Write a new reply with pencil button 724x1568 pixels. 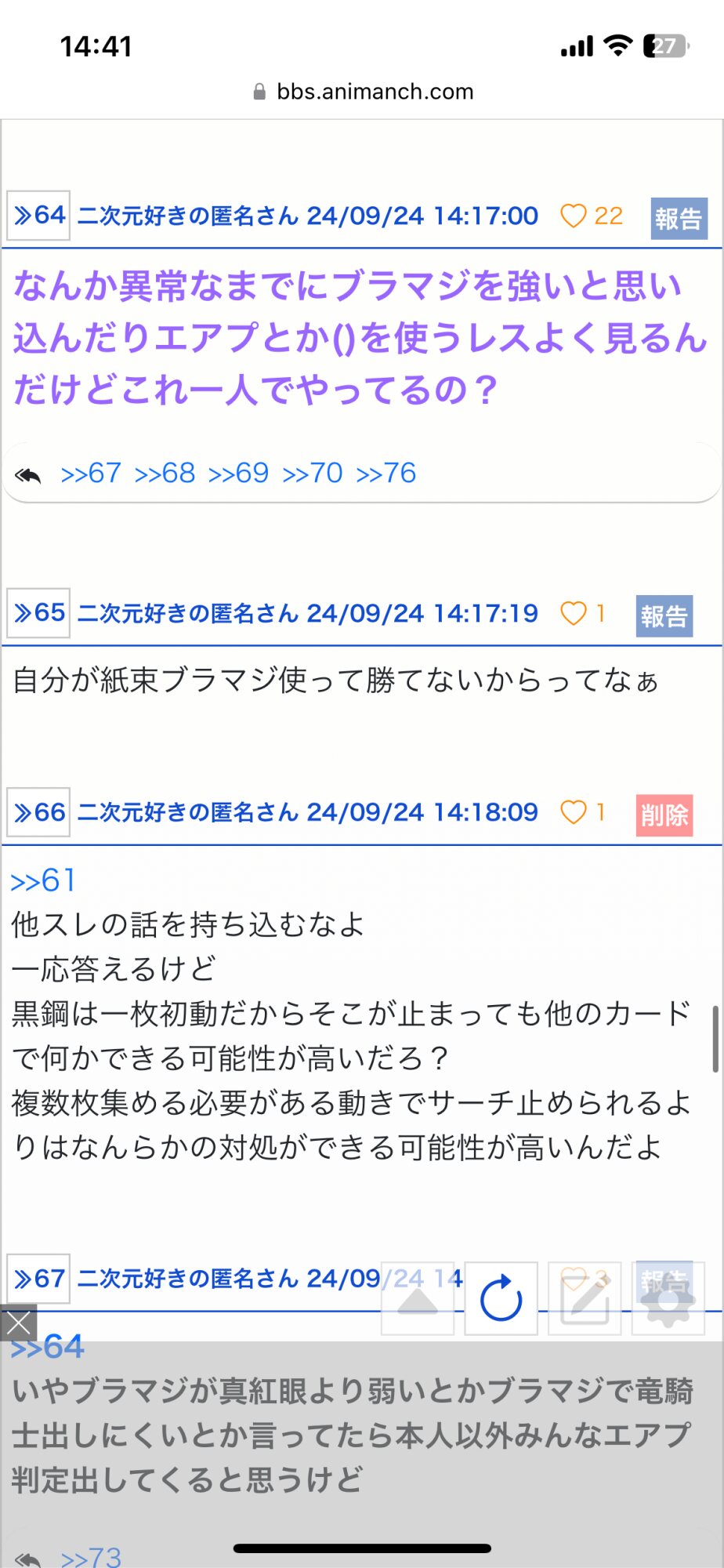(585, 1298)
